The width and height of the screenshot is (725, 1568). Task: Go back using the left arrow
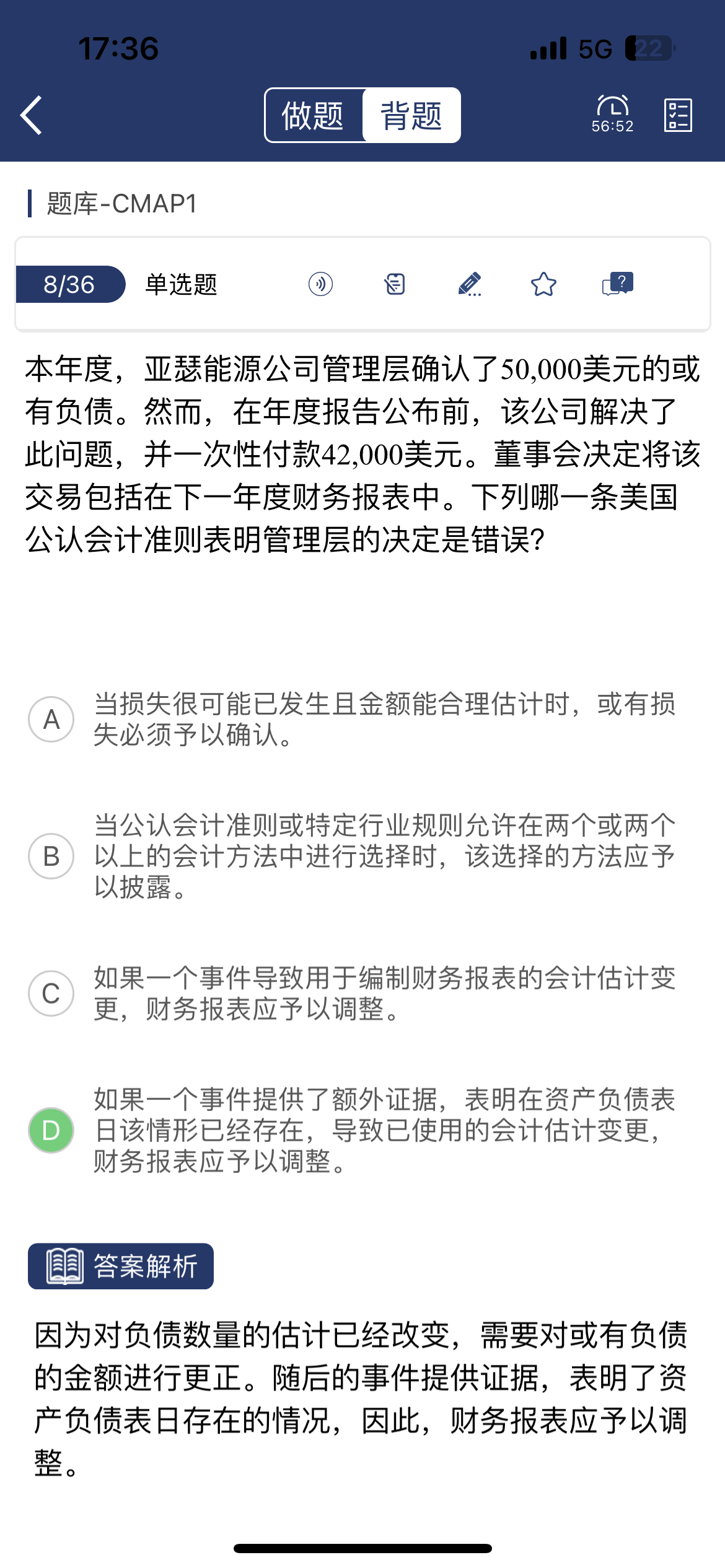click(32, 115)
